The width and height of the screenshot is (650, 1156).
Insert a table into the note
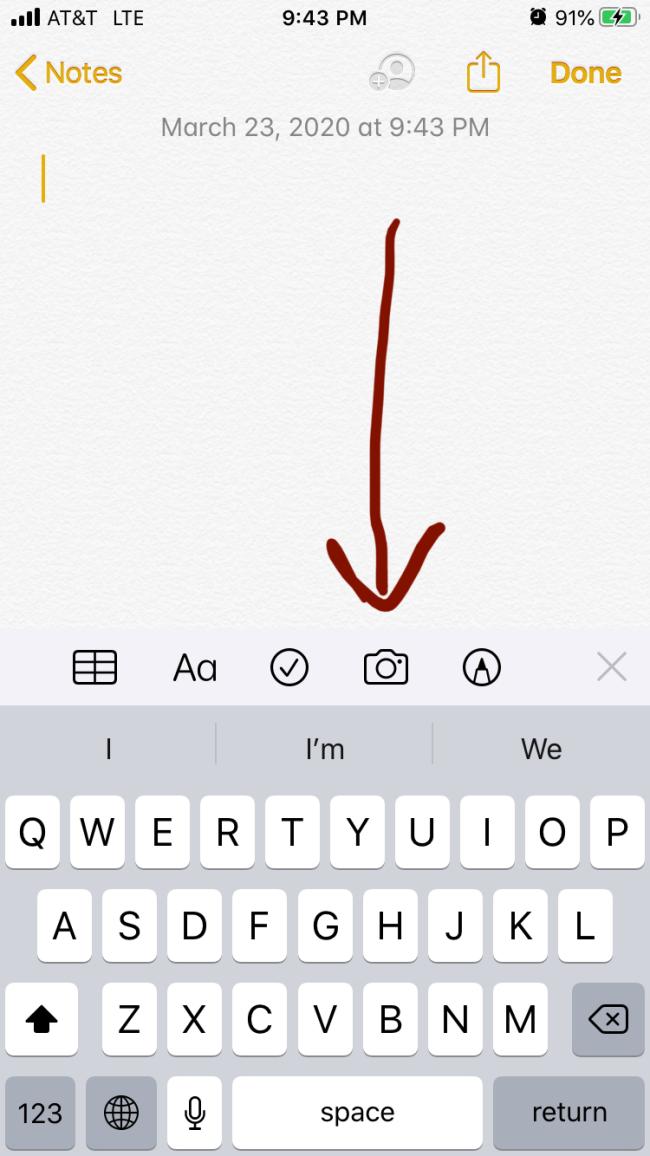pos(95,667)
